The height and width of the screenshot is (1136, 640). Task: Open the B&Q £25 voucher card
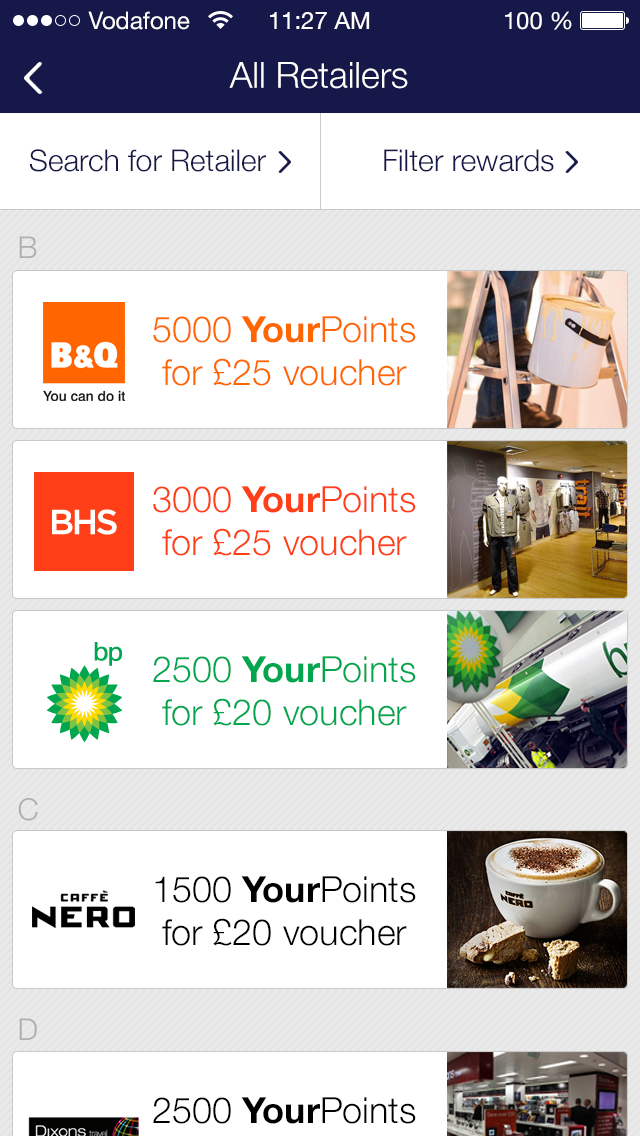coord(320,350)
